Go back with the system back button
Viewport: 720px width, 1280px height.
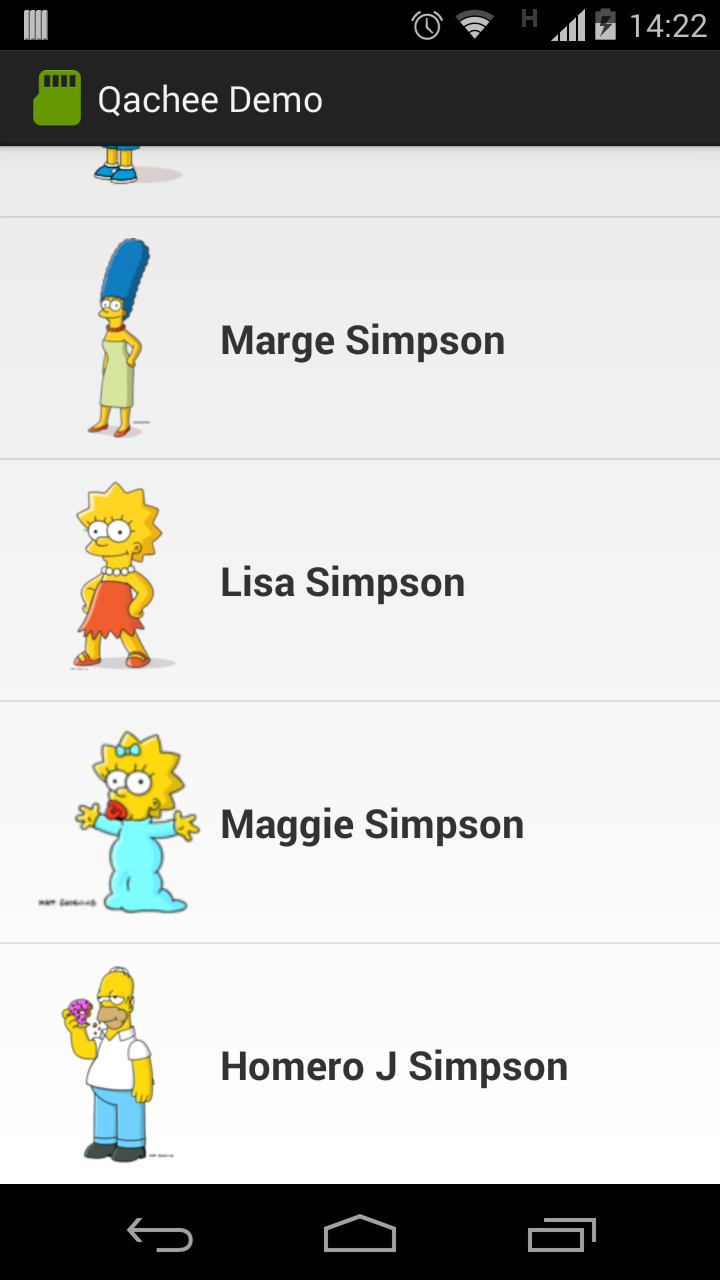160,1235
